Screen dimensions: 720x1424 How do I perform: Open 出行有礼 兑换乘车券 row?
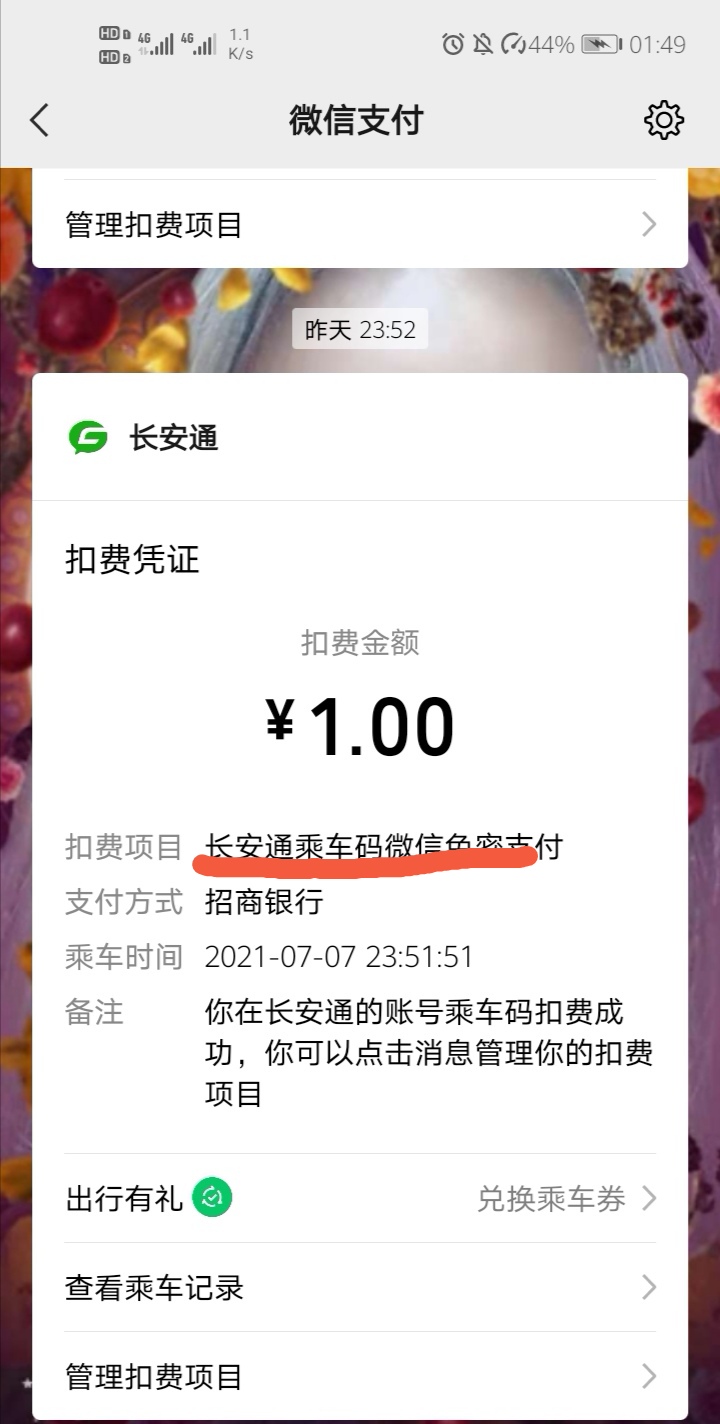tap(360, 1198)
